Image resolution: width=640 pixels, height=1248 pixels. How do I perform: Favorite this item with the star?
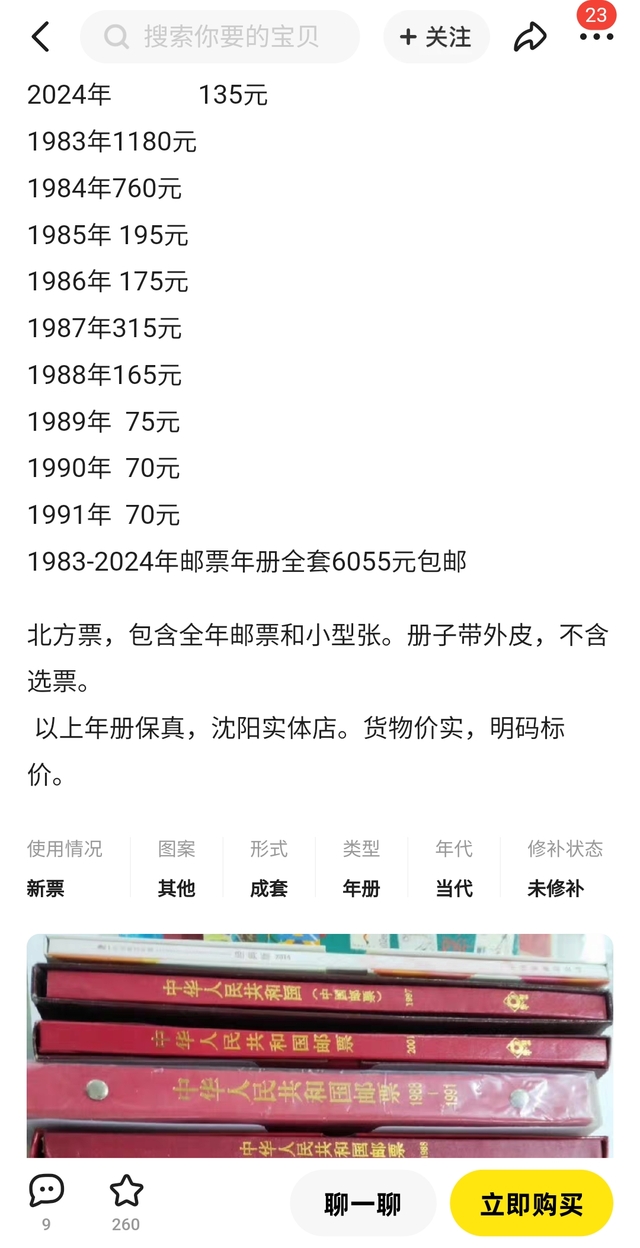pos(126,1198)
